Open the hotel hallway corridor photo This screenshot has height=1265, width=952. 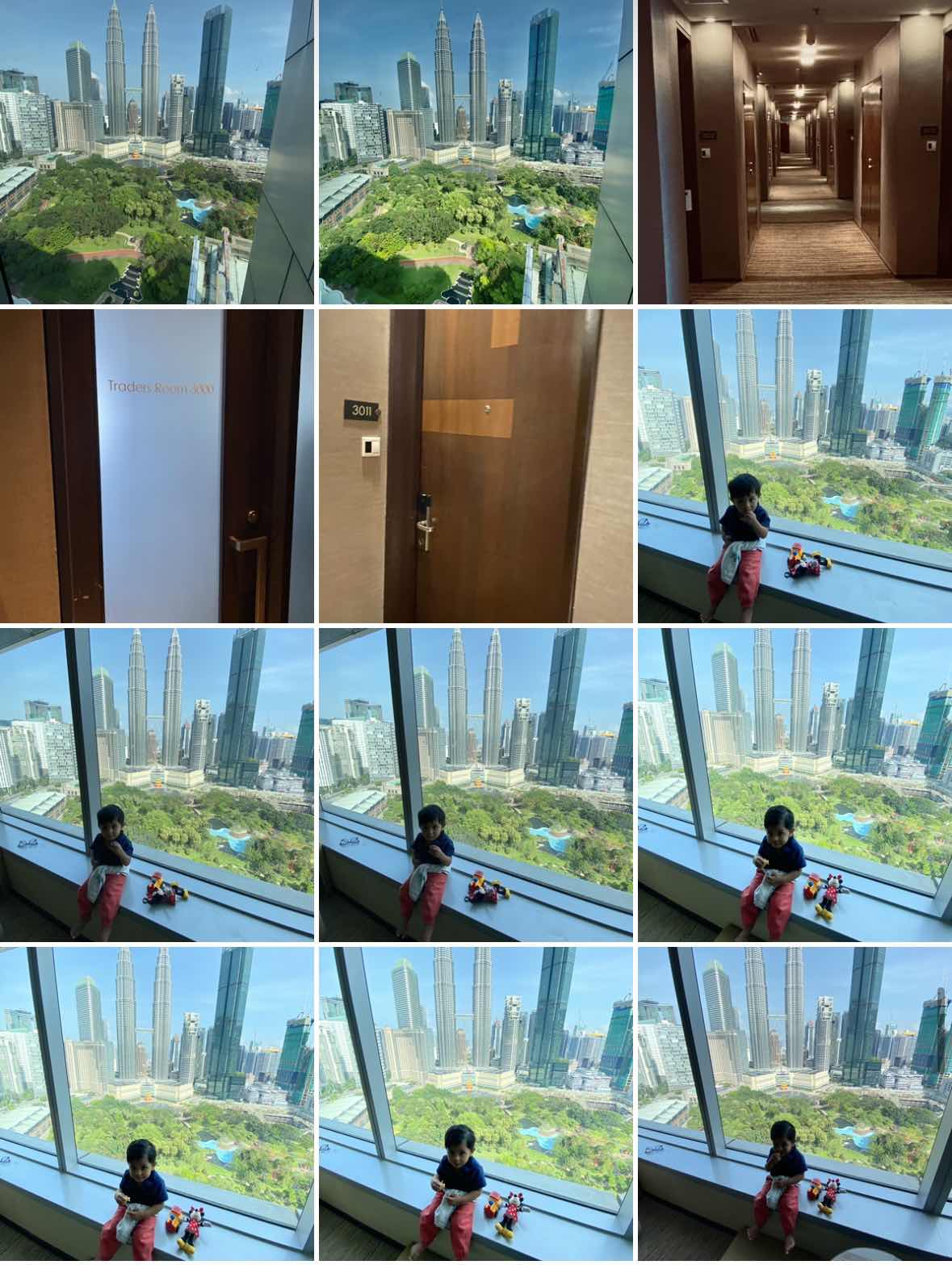click(795, 152)
